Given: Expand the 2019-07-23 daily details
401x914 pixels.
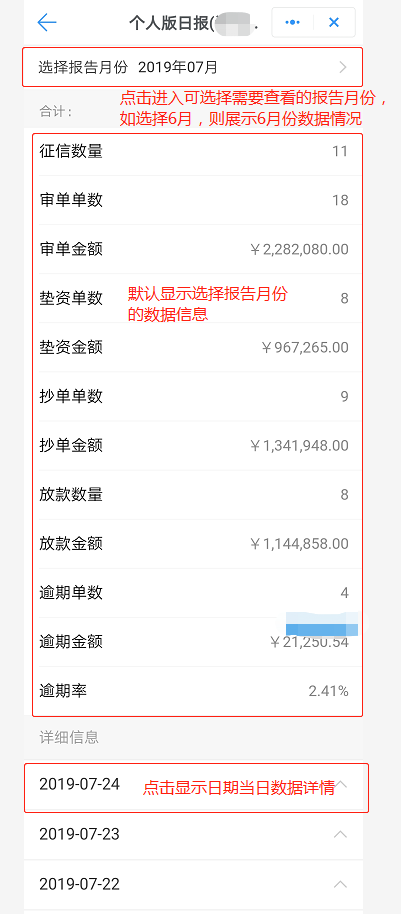Looking at the screenshot, I should [x=193, y=834].
